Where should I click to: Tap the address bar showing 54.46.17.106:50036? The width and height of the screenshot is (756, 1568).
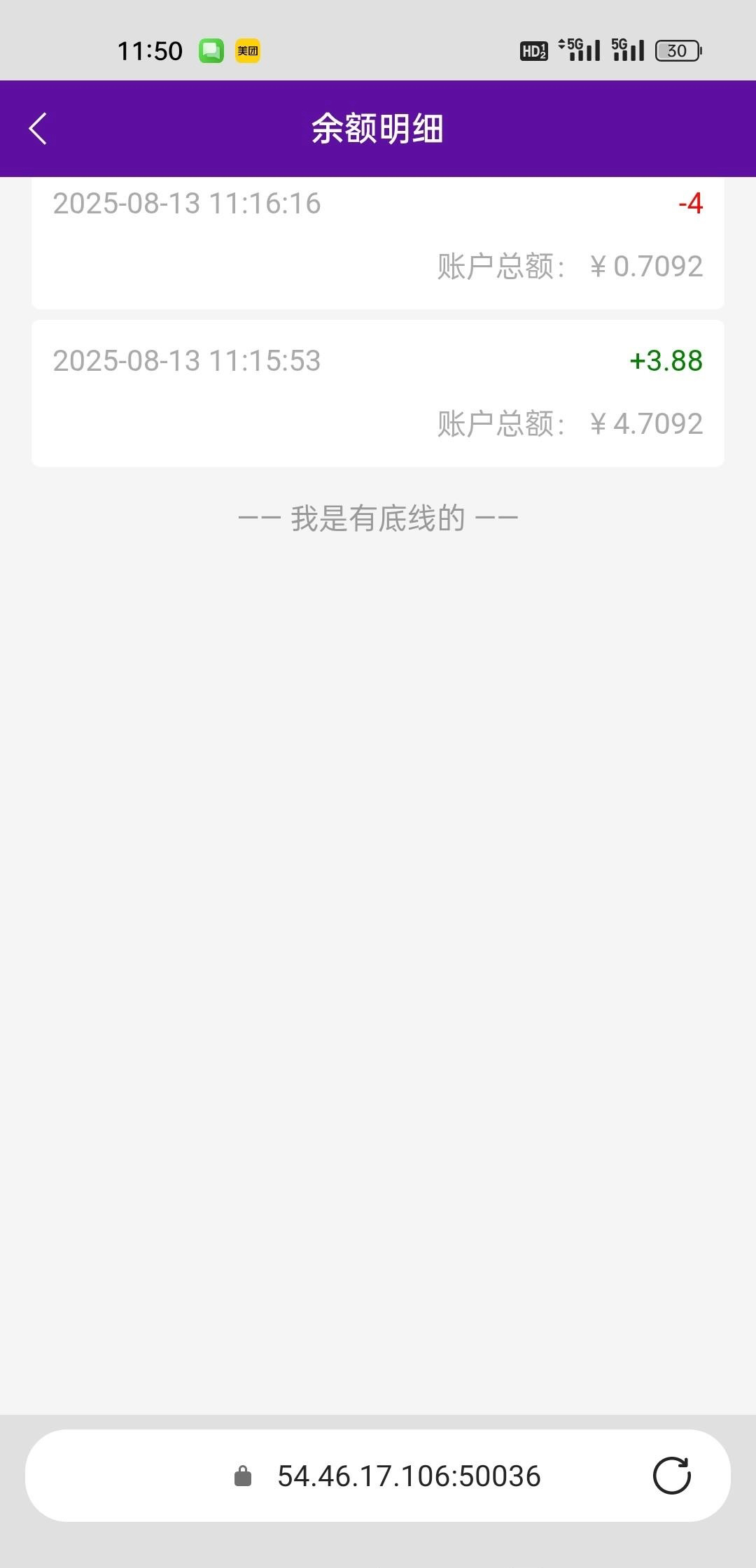(409, 1476)
